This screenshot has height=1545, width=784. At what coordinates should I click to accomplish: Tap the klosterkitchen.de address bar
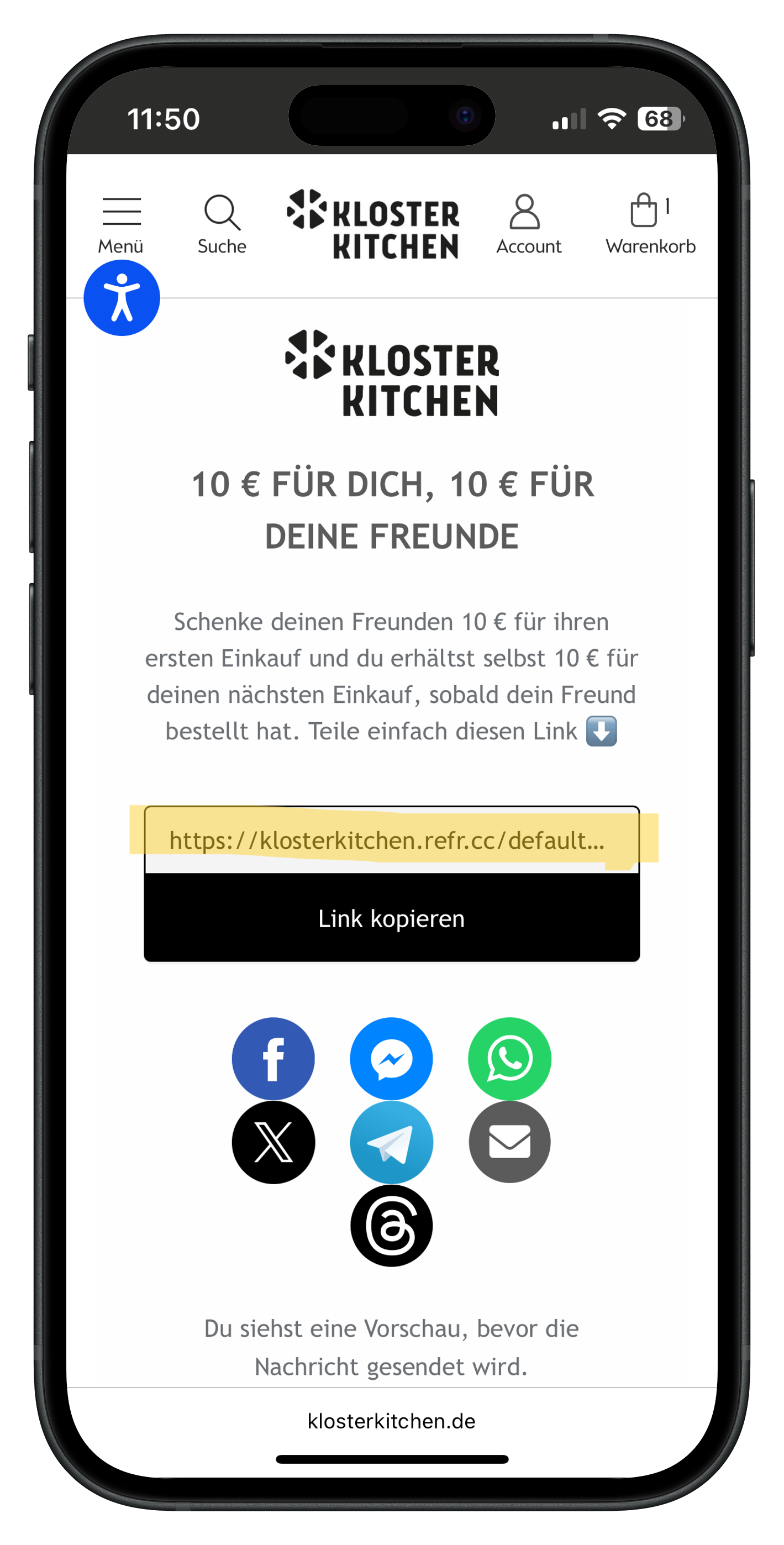click(x=391, y=1421)
